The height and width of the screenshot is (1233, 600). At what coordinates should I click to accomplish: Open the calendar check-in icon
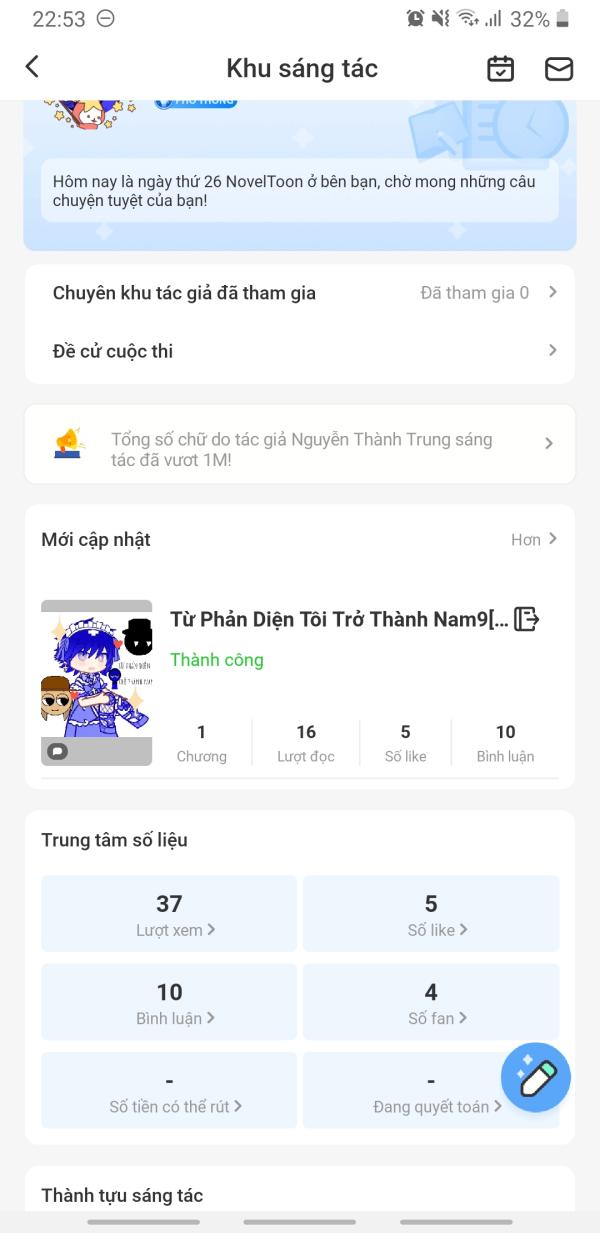[500, 68]
